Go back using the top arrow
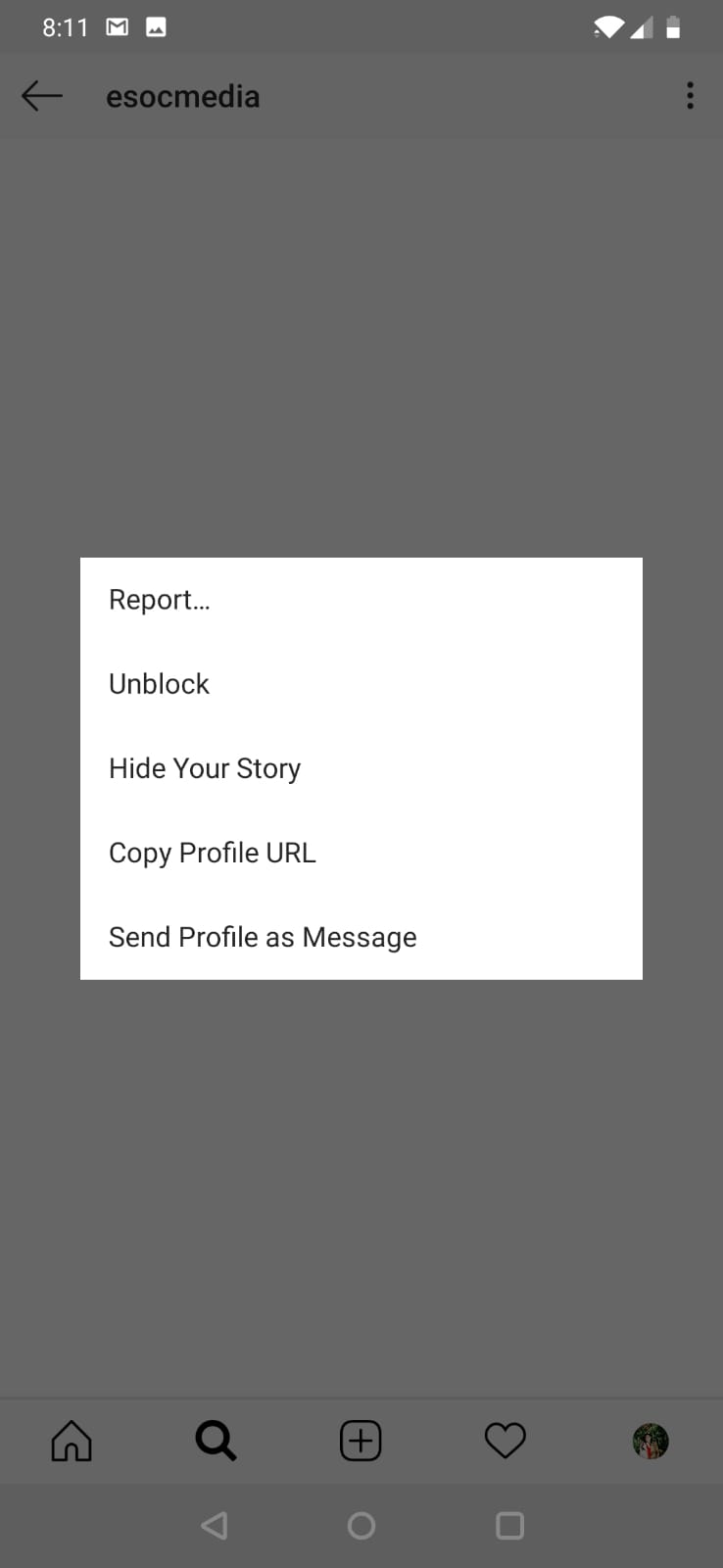 point(42,96)
